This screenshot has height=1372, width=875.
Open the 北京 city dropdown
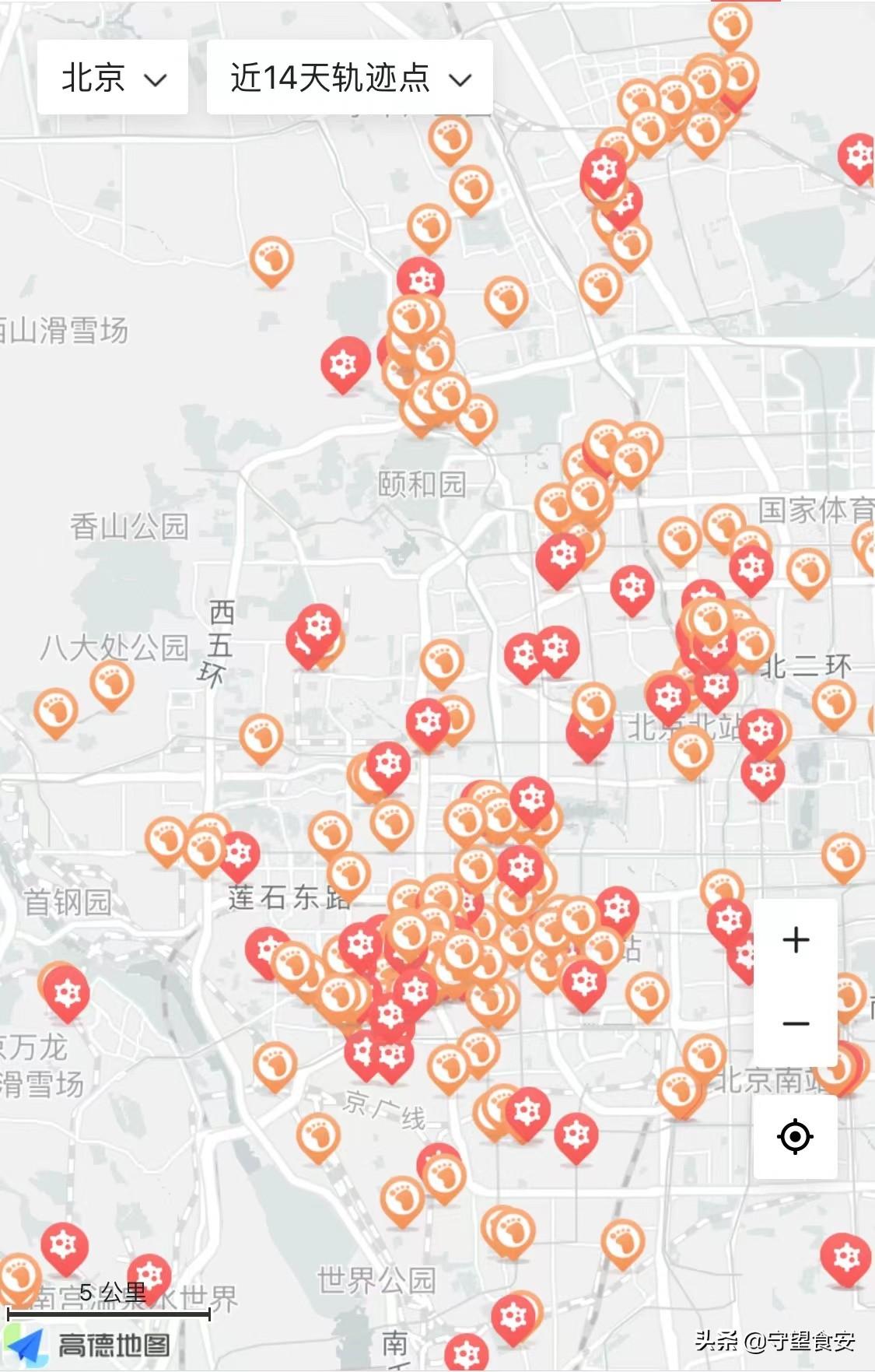pos(113,78)
